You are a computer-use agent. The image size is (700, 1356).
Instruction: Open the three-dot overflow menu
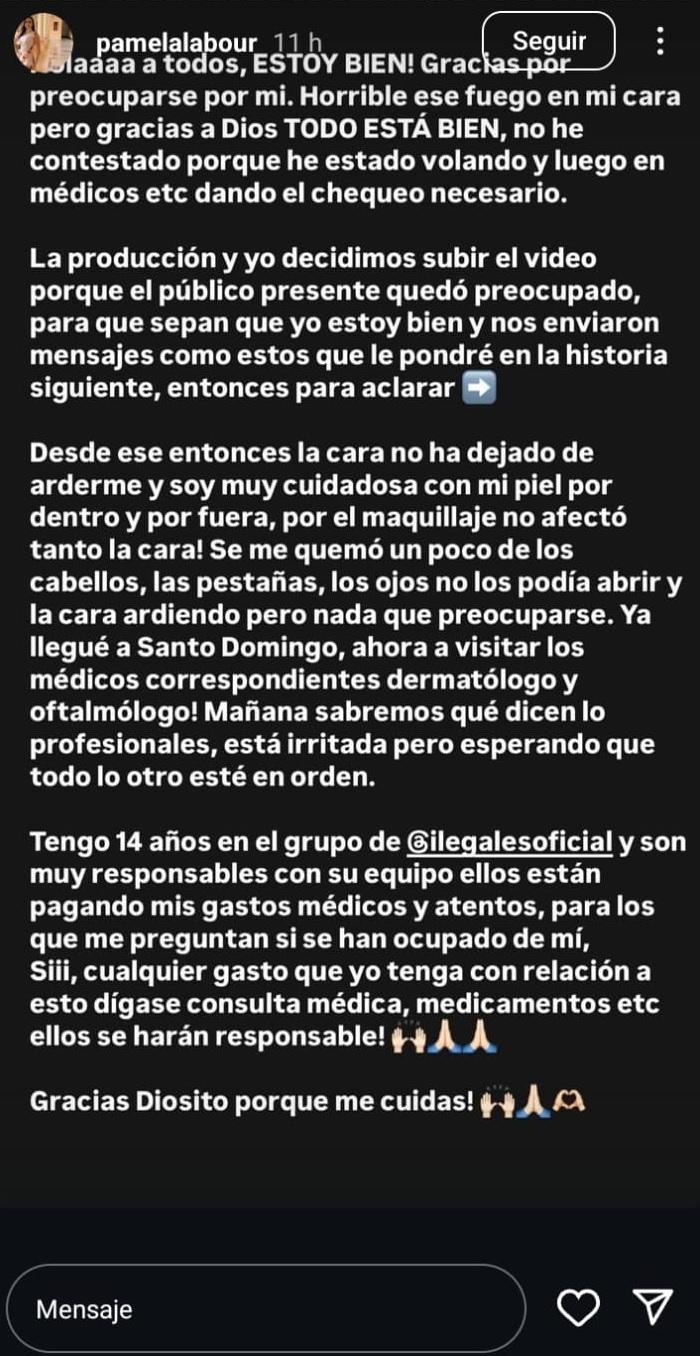pyautogui.click(x=659, y=41)
